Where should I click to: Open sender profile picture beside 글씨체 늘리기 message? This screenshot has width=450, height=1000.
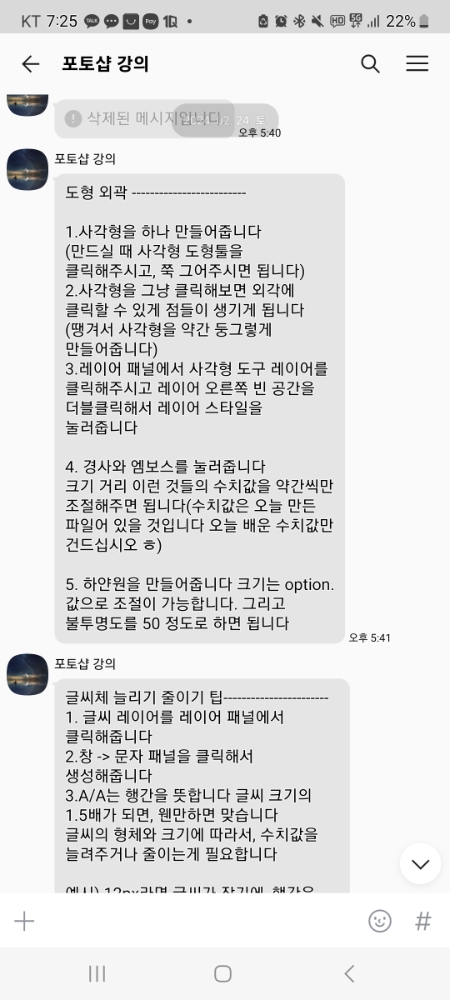click(x=27, y=675)
